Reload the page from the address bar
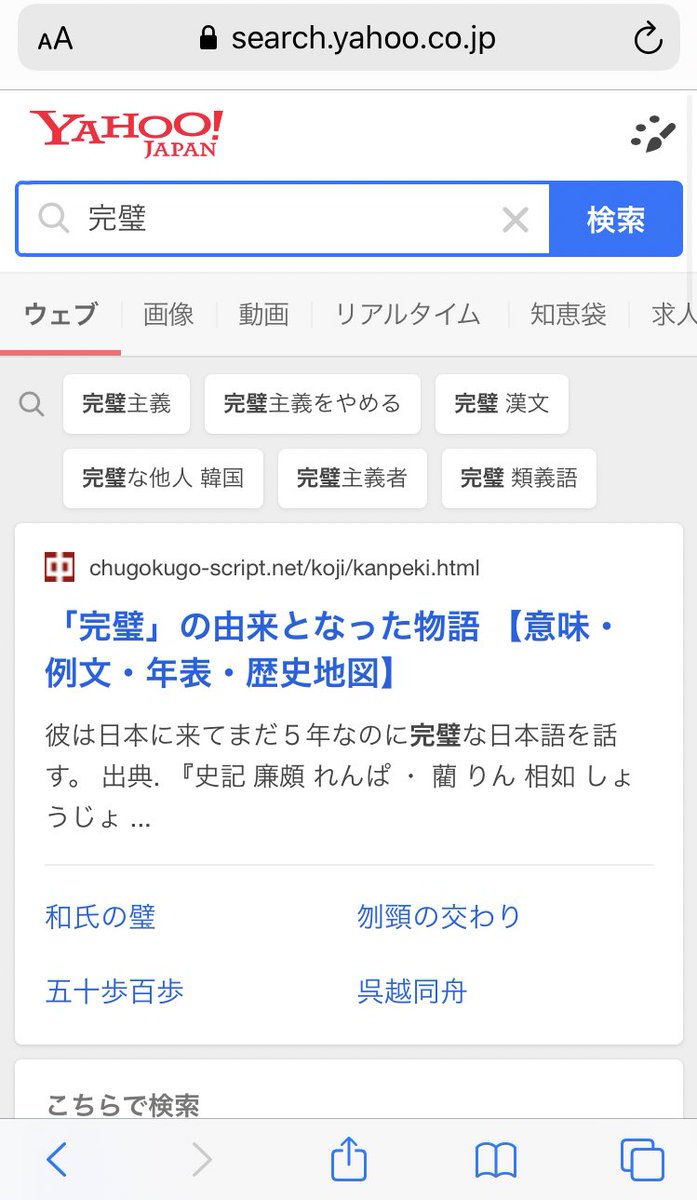Screen dimensions: 697x1200 (648, 40)
